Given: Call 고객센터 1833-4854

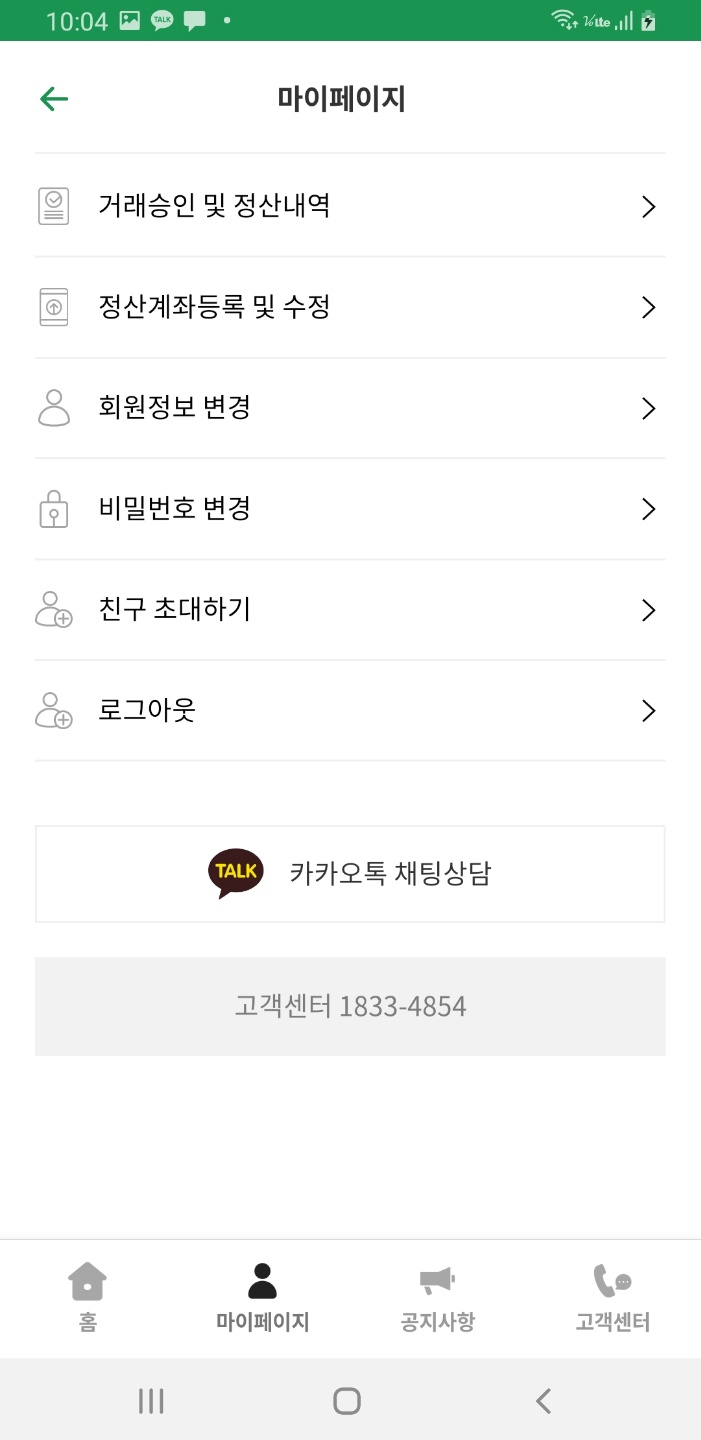Looking at the screenshot, I should point(350,1006).
